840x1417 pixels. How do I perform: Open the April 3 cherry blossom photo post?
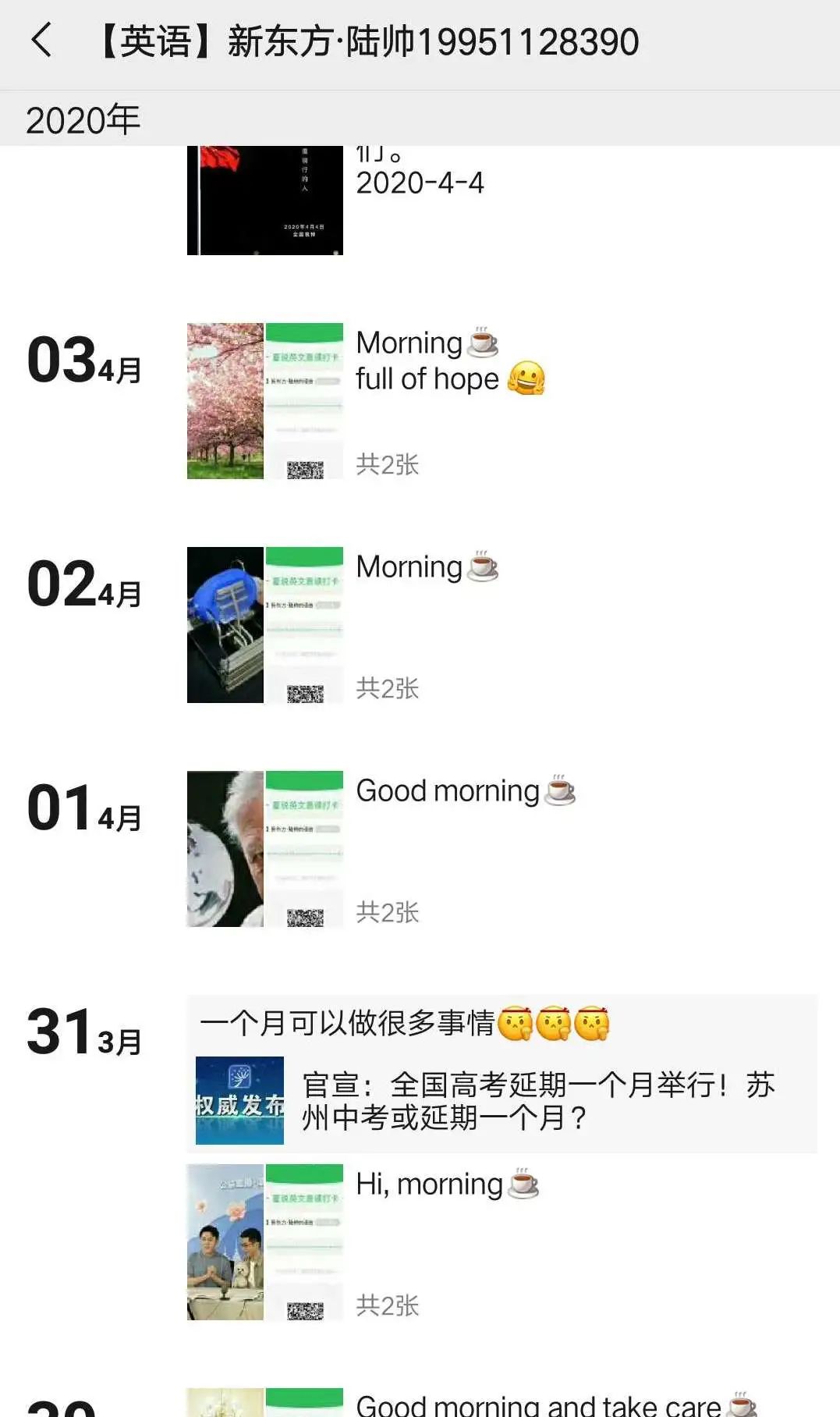tap(225, 401)
